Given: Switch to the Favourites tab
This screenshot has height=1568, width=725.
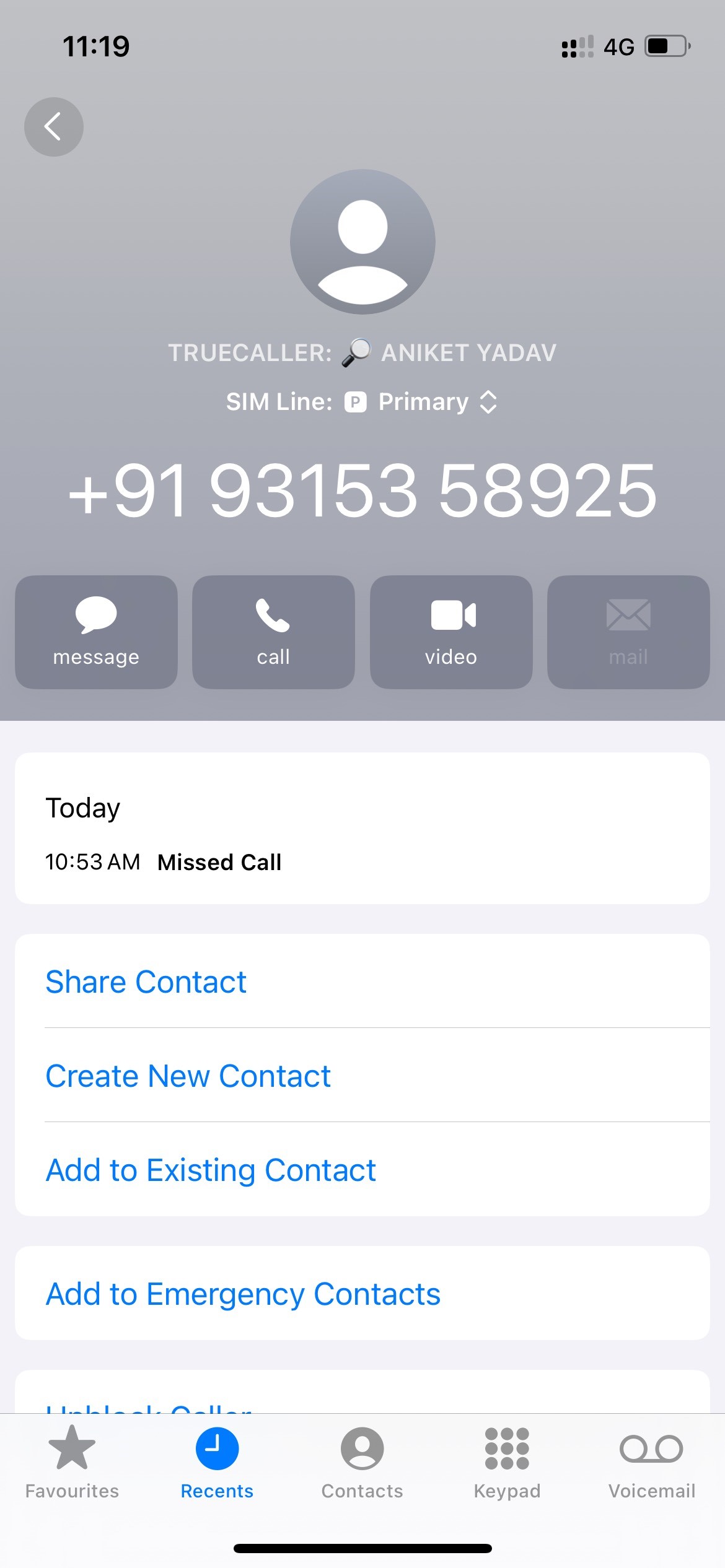Looking at the screenshot, I should pyautogui.click(x=72, y=1461).
